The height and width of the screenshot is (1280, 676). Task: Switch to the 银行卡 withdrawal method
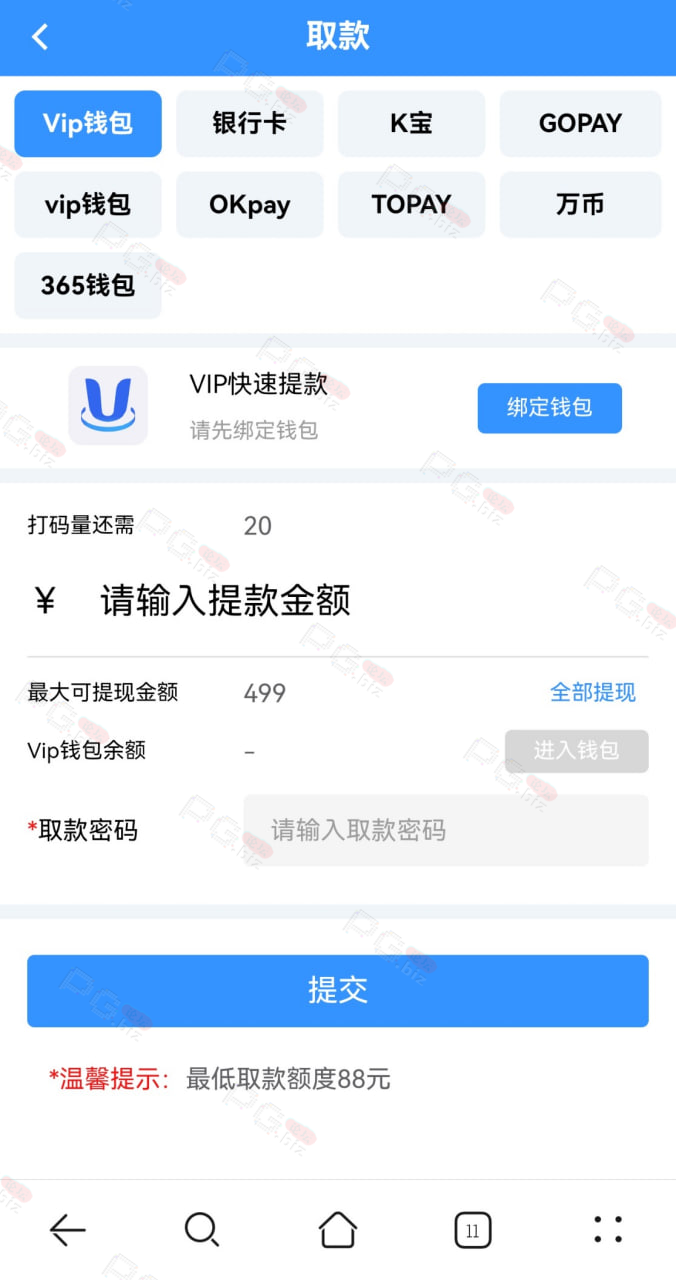[x=250, y=124]
